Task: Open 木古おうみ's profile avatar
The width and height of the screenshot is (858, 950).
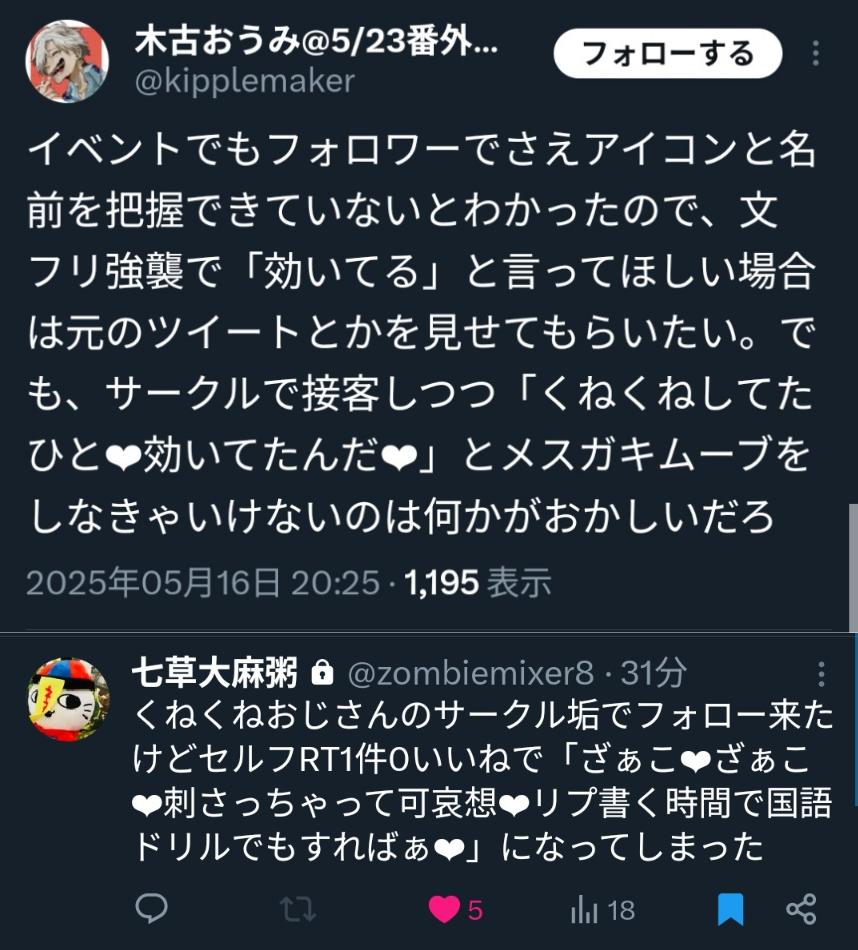Action: point(66,60)
